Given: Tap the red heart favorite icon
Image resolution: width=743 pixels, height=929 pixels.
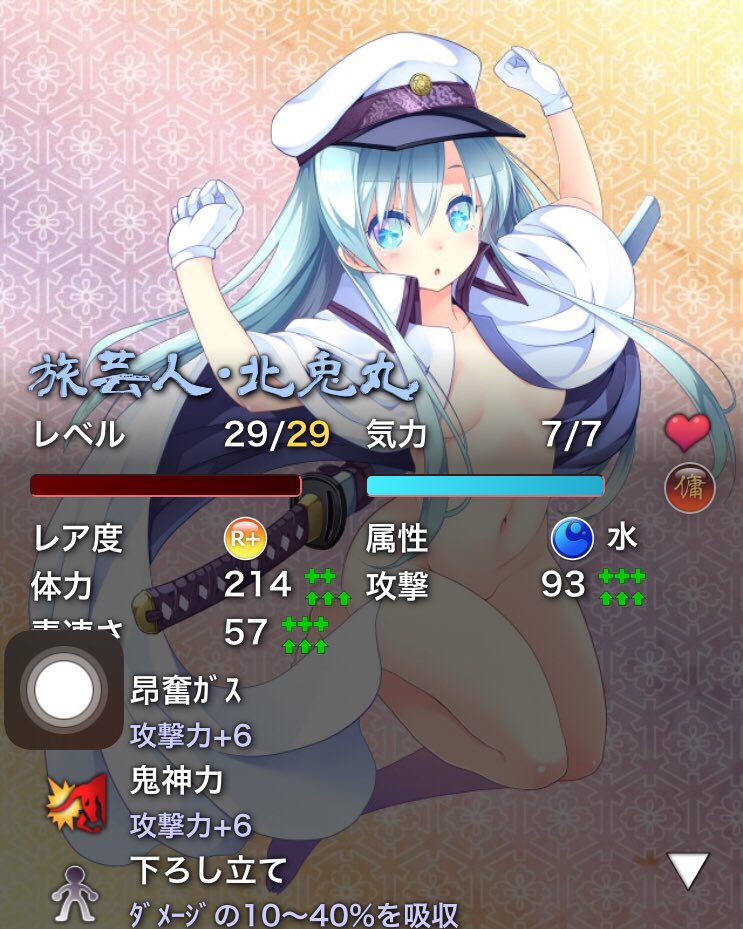Looking at the screenshot, I should pyautogui.click(x=688, y=432).
